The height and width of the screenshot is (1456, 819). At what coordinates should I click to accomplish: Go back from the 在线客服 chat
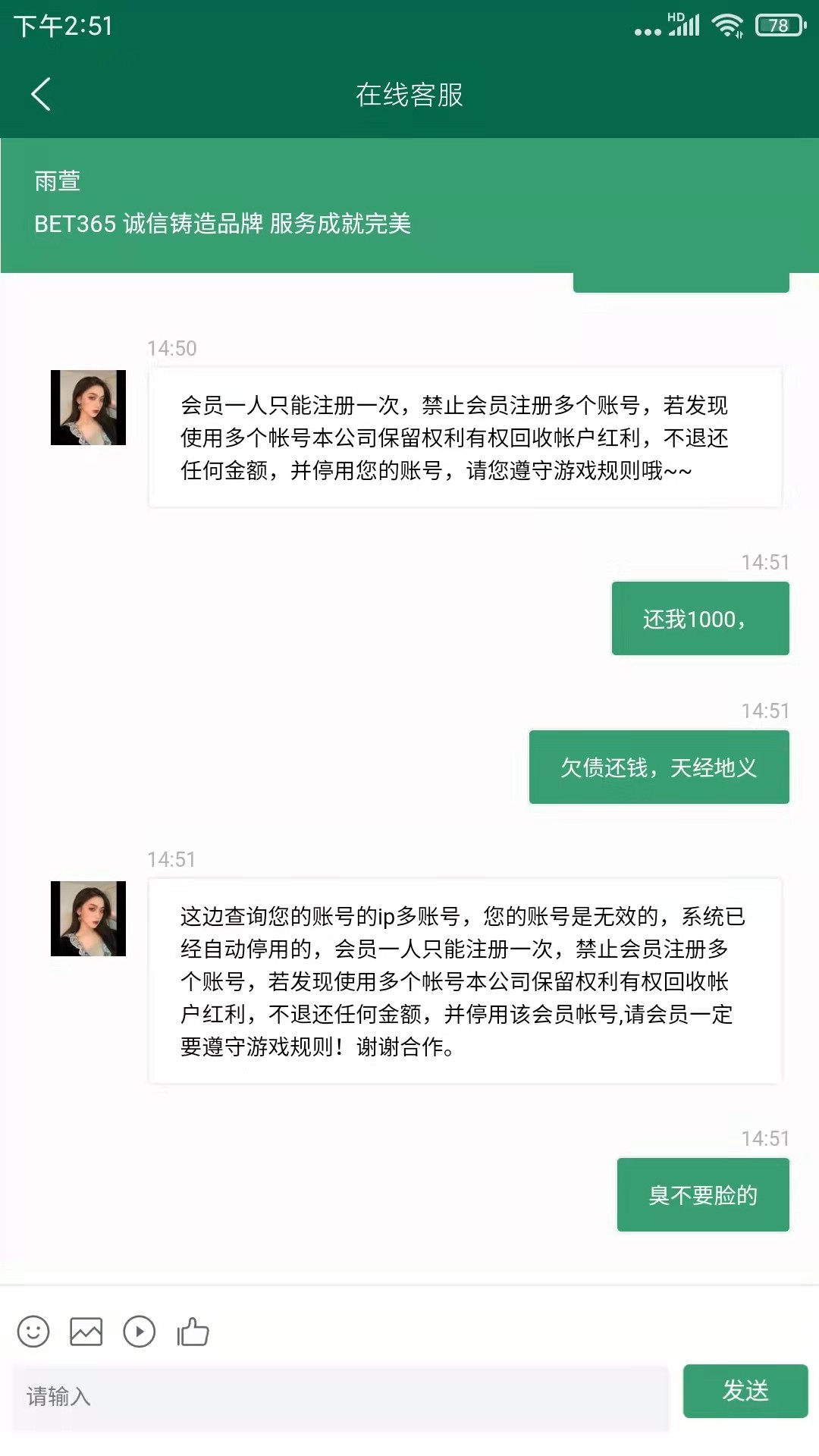click(41, 95)
